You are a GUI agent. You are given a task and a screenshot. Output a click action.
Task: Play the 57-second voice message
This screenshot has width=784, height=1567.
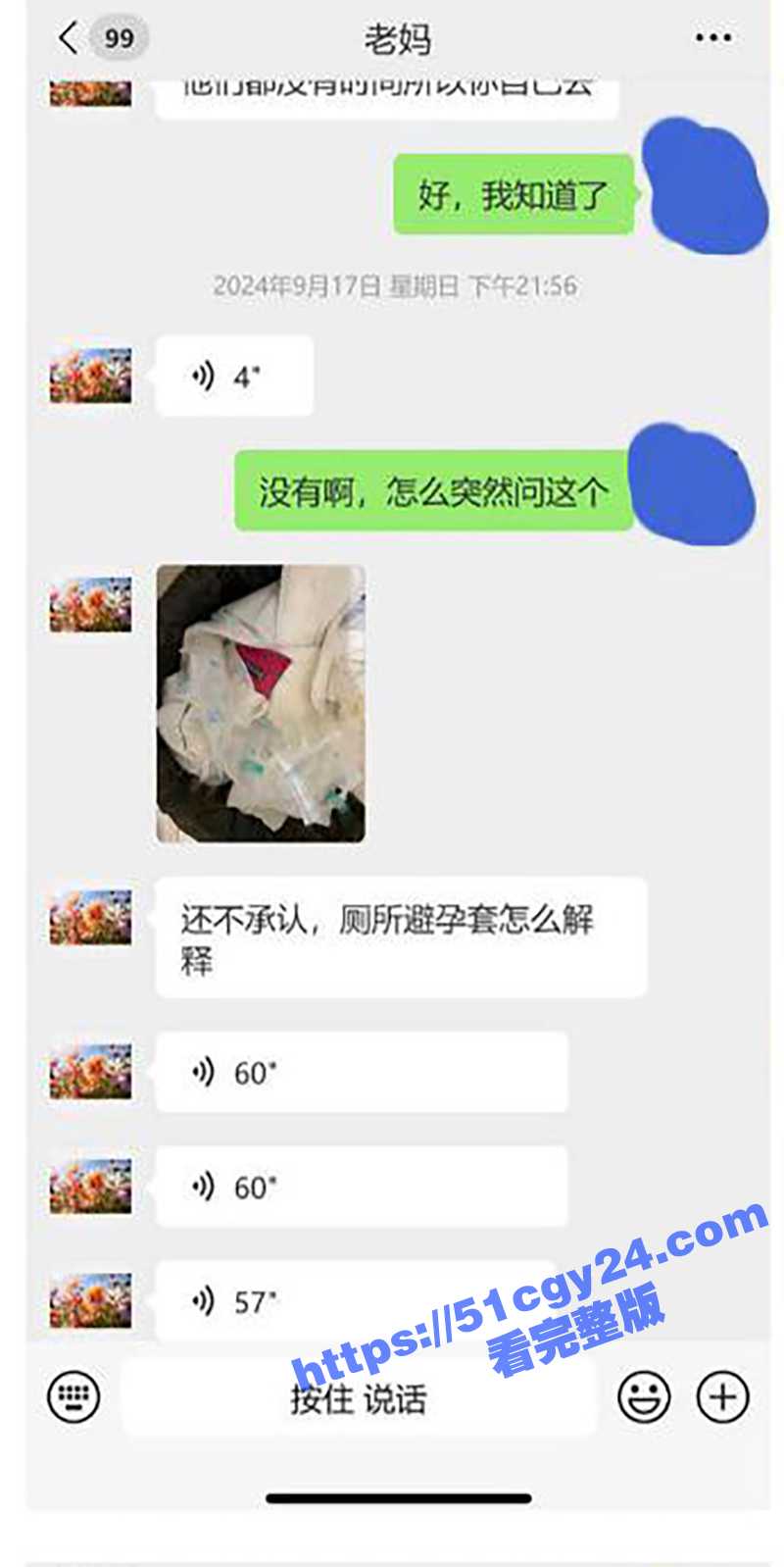(353, 1301)
